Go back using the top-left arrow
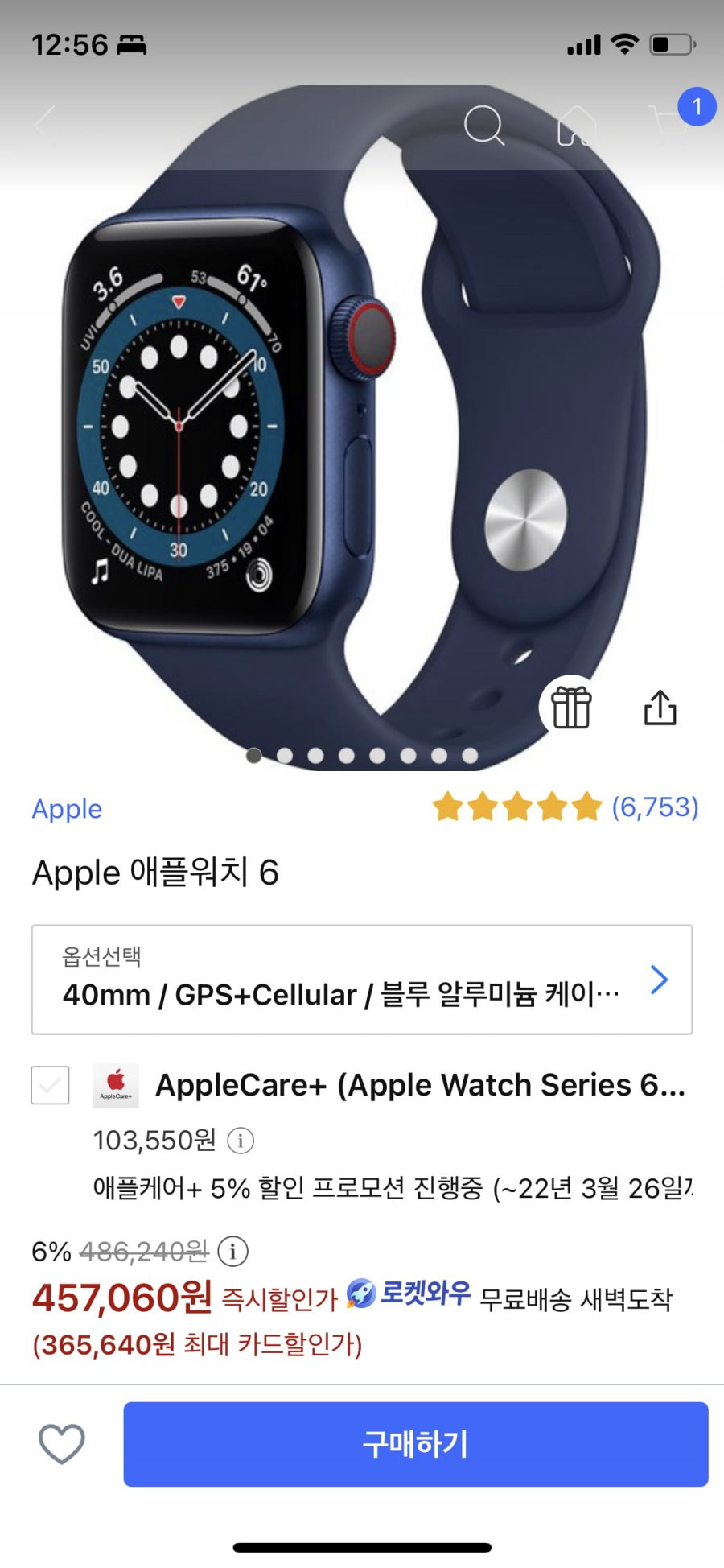The height and width of the screenshot is (1568, 724). 46,123
